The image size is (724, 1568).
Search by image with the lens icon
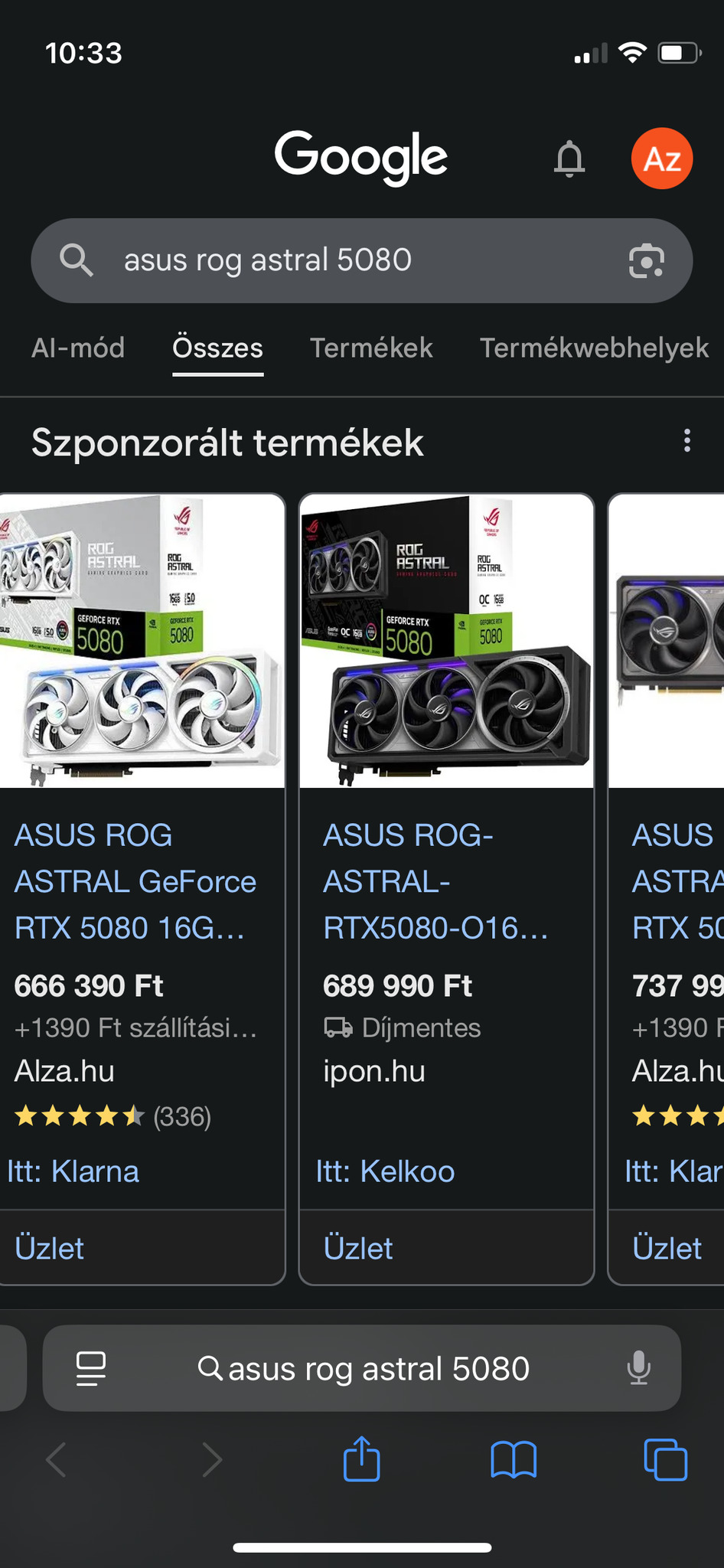(x=647, y=261)
